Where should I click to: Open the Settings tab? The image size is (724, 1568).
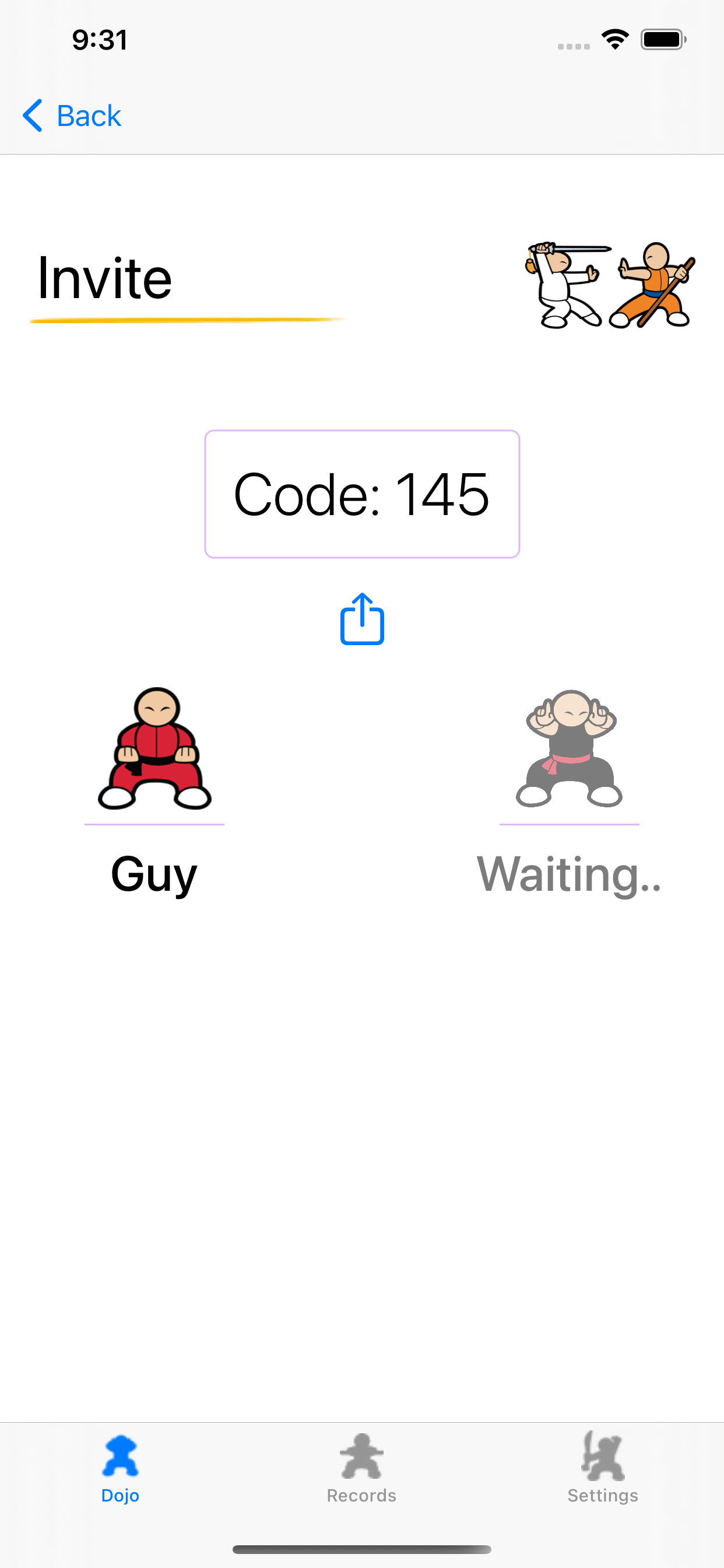[x=602, y=1467]
